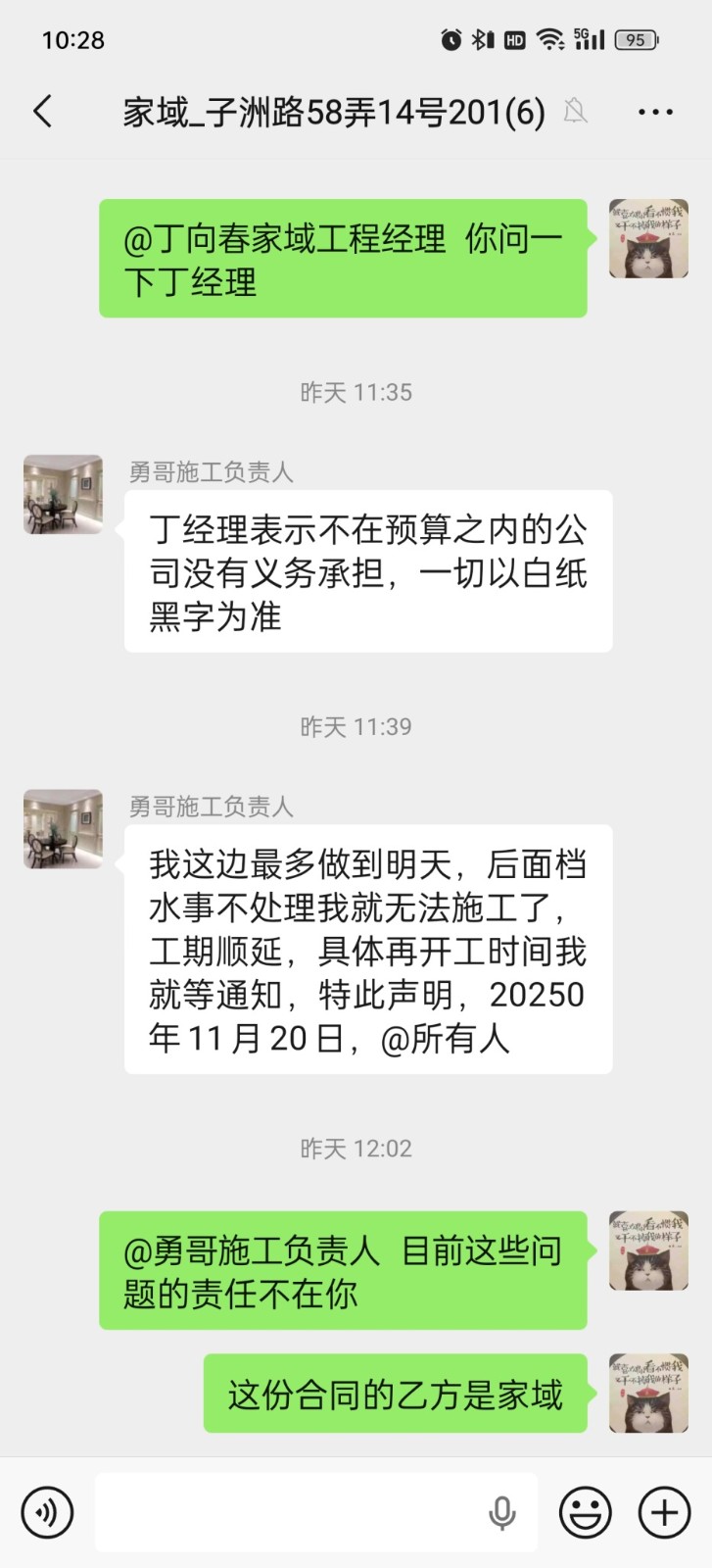Switch to voice message input
712x1568 pixels.
pos(47,1512)
